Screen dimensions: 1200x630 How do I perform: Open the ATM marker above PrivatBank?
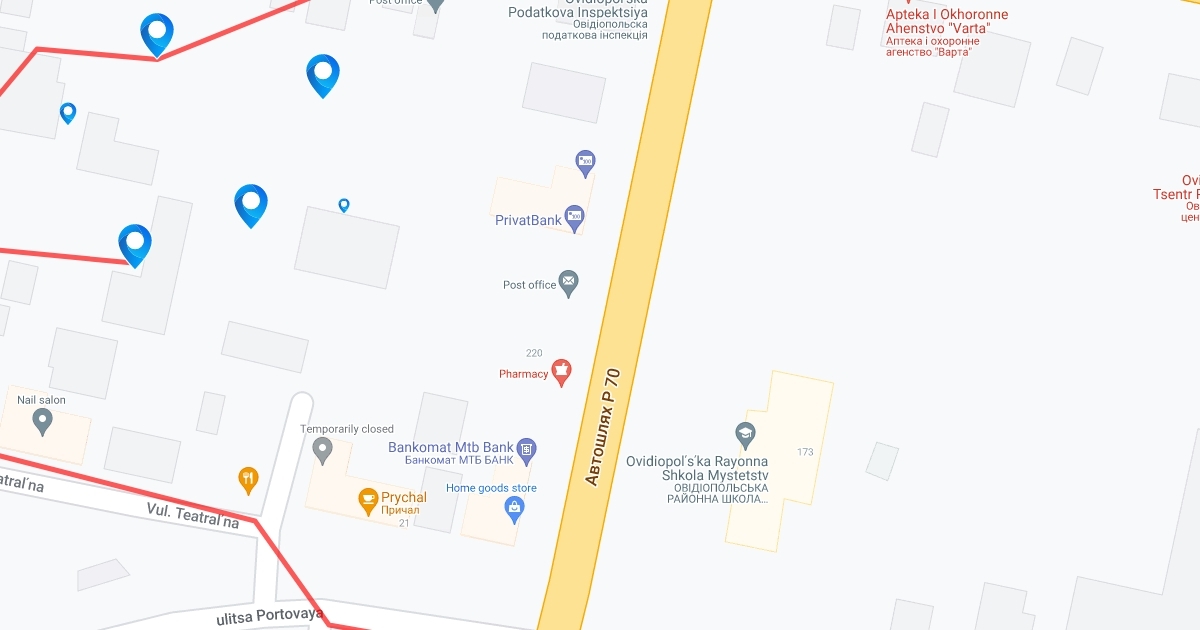[x=586, y=160]
